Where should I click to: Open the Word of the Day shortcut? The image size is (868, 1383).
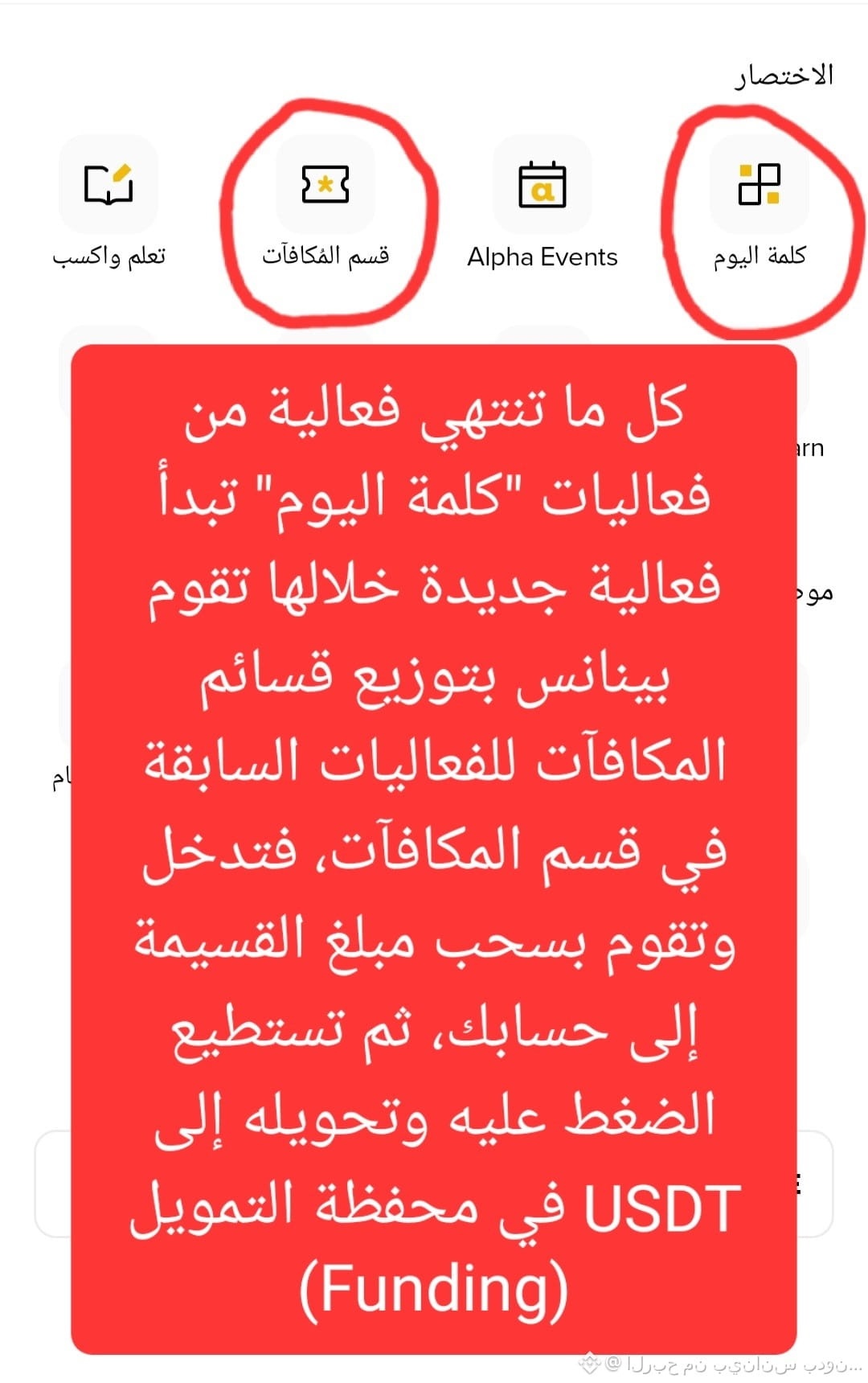coord(759,185)
